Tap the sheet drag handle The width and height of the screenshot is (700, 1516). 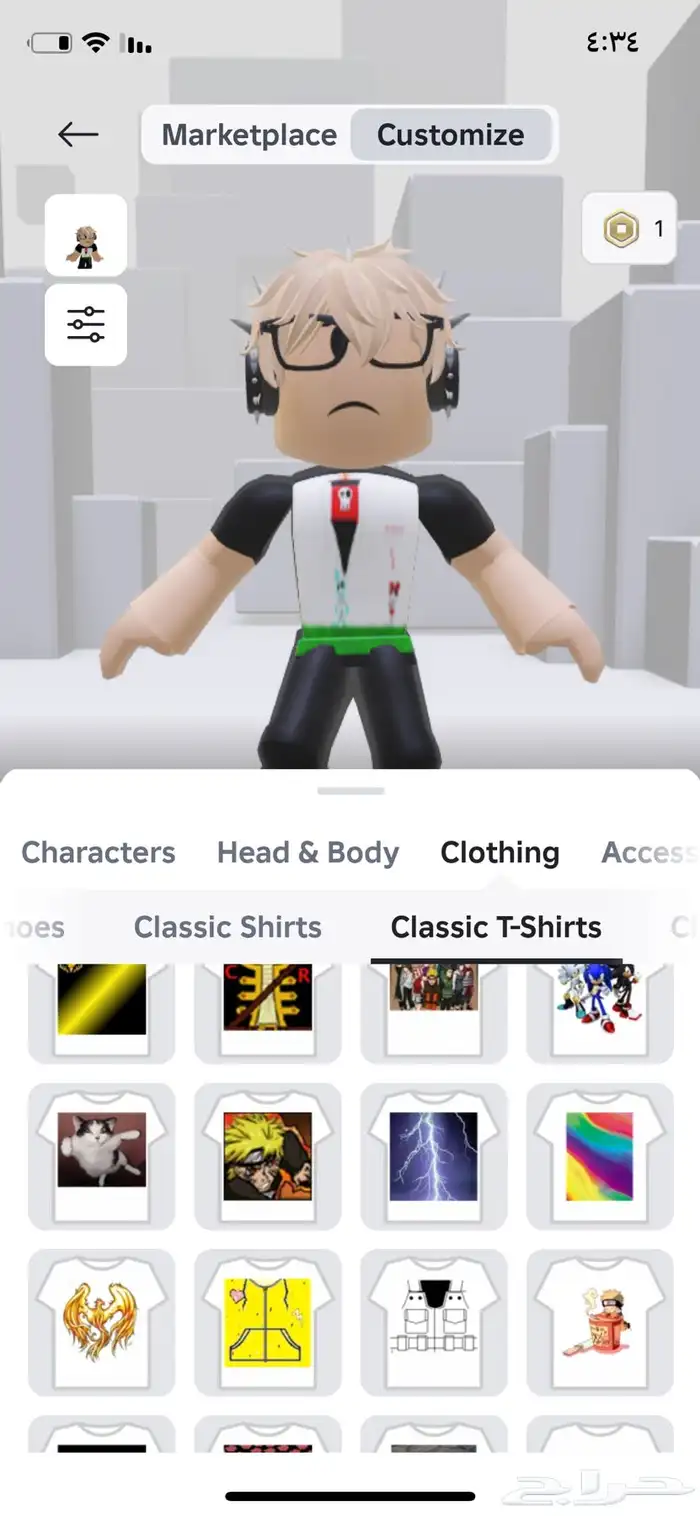(x=350, y=791)
